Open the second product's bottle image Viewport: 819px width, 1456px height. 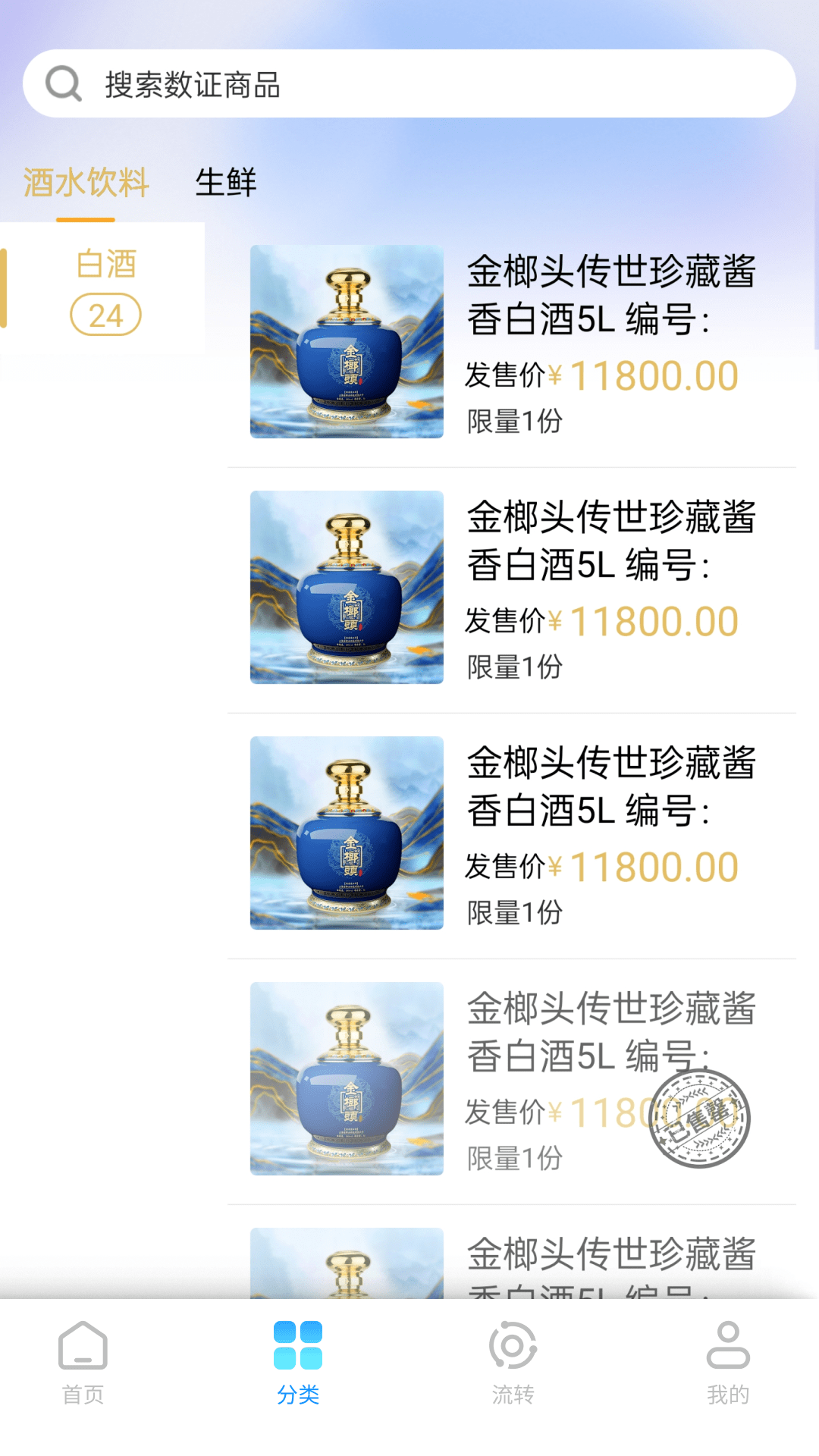(x=347, y=588)
